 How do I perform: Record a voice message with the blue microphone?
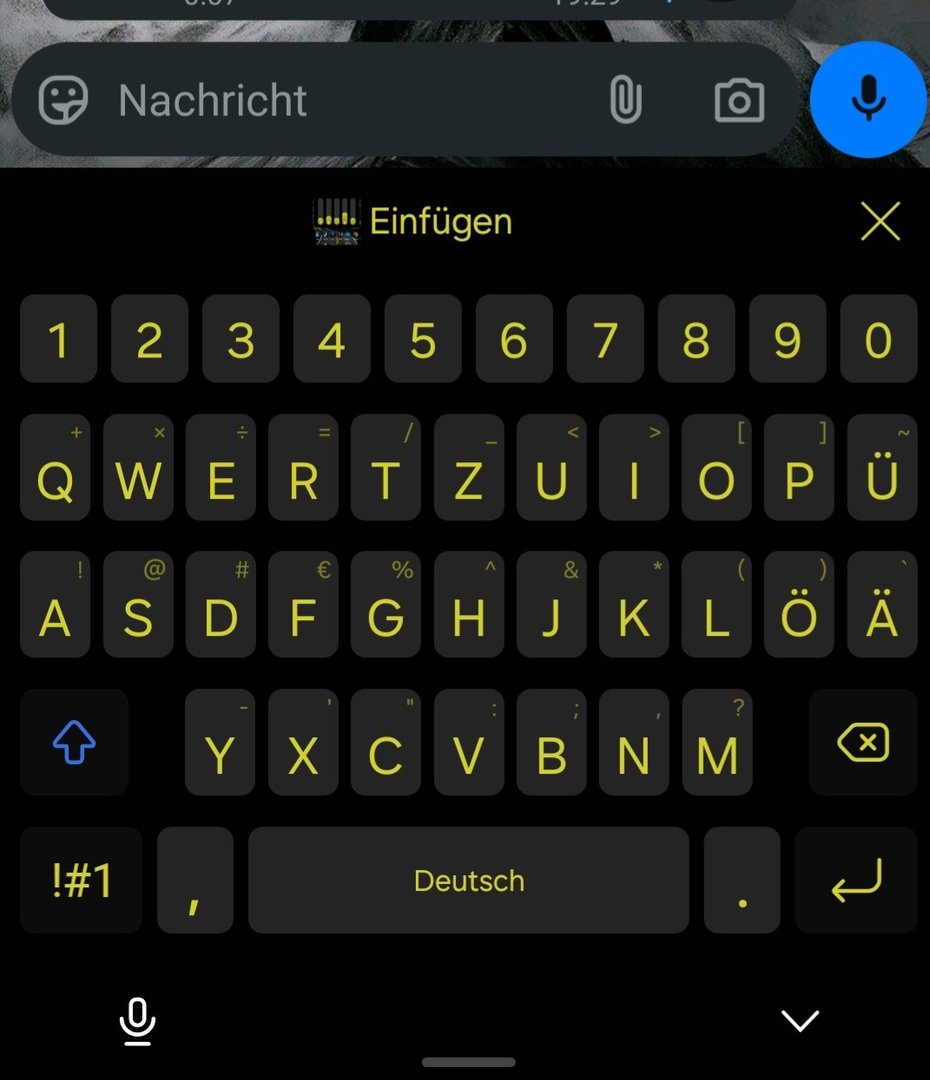point(868,100)
